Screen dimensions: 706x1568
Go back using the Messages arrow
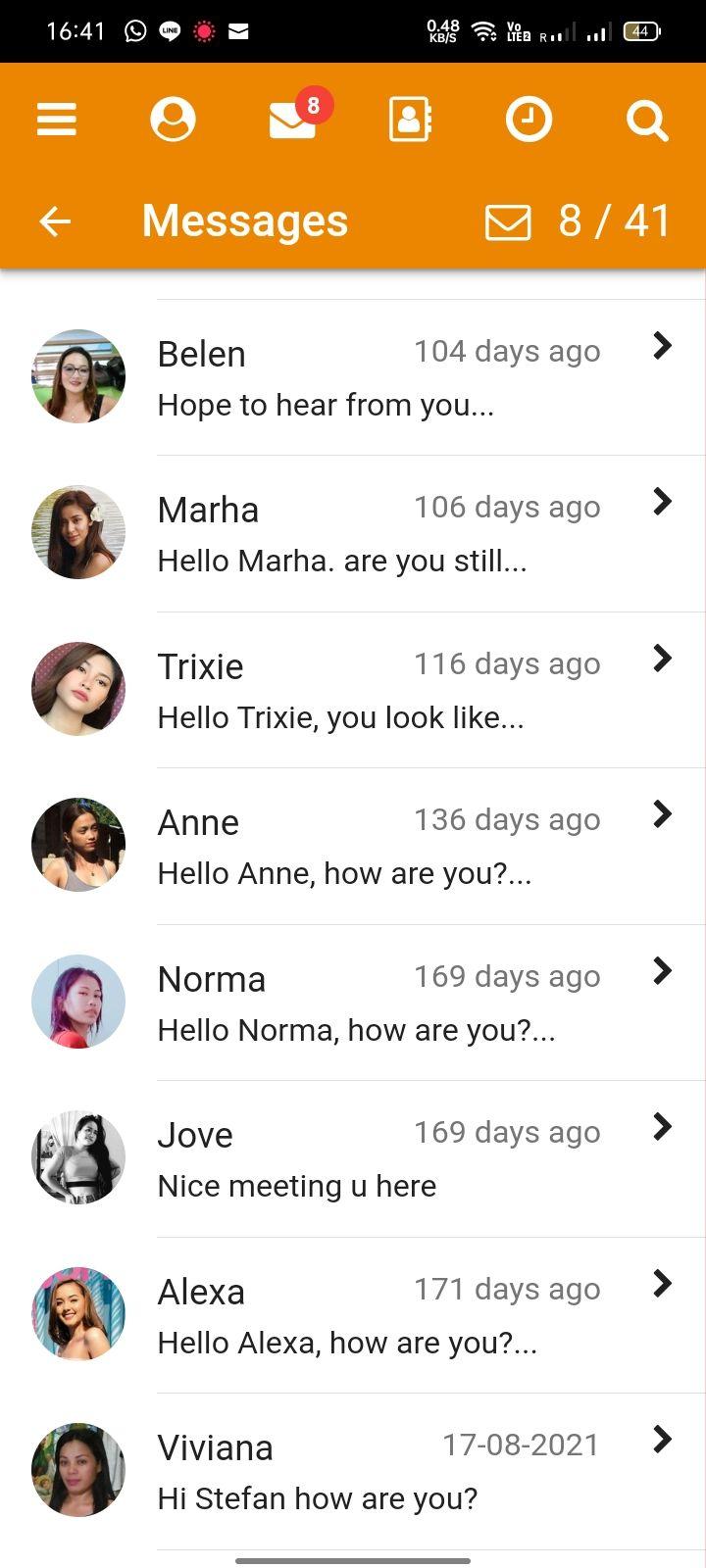point(56,221)
